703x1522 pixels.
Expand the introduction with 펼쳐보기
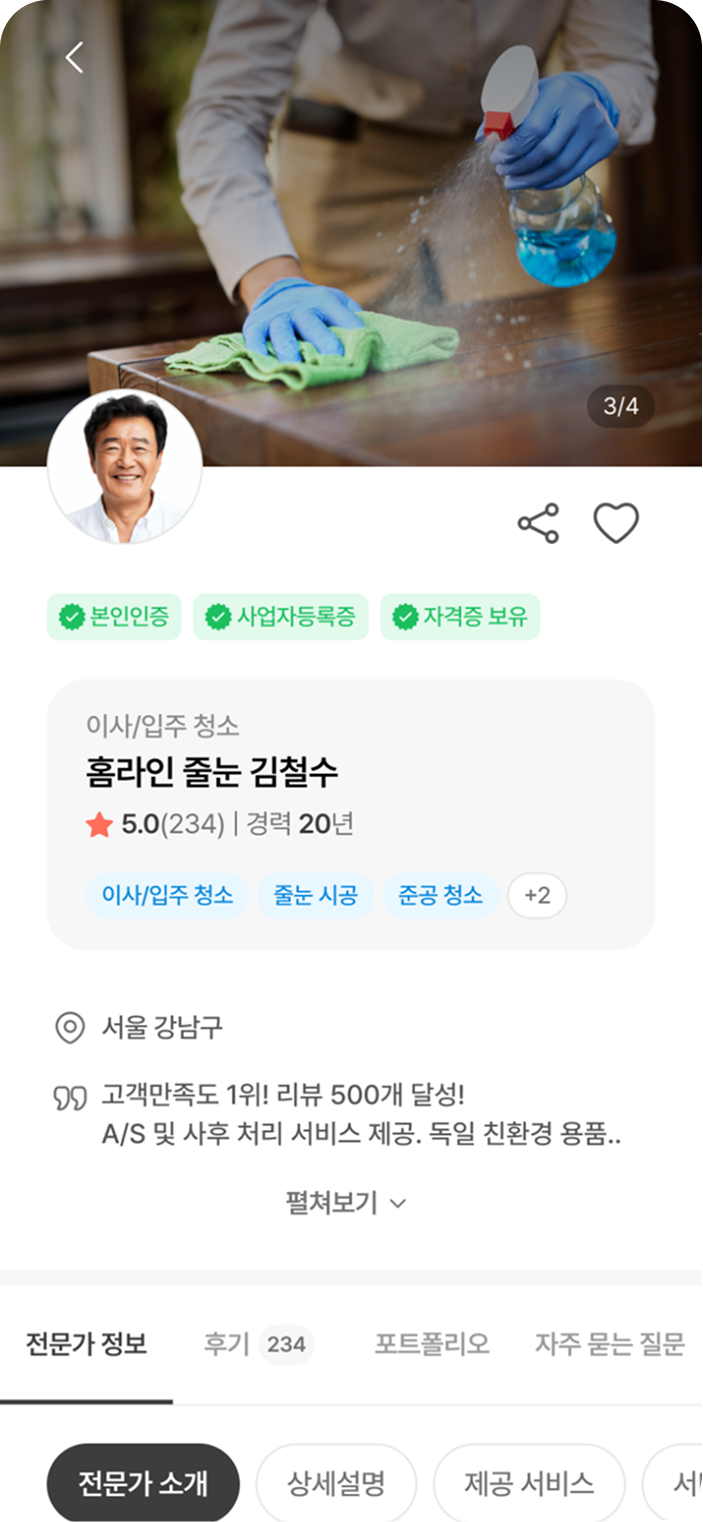point(346,1202)
